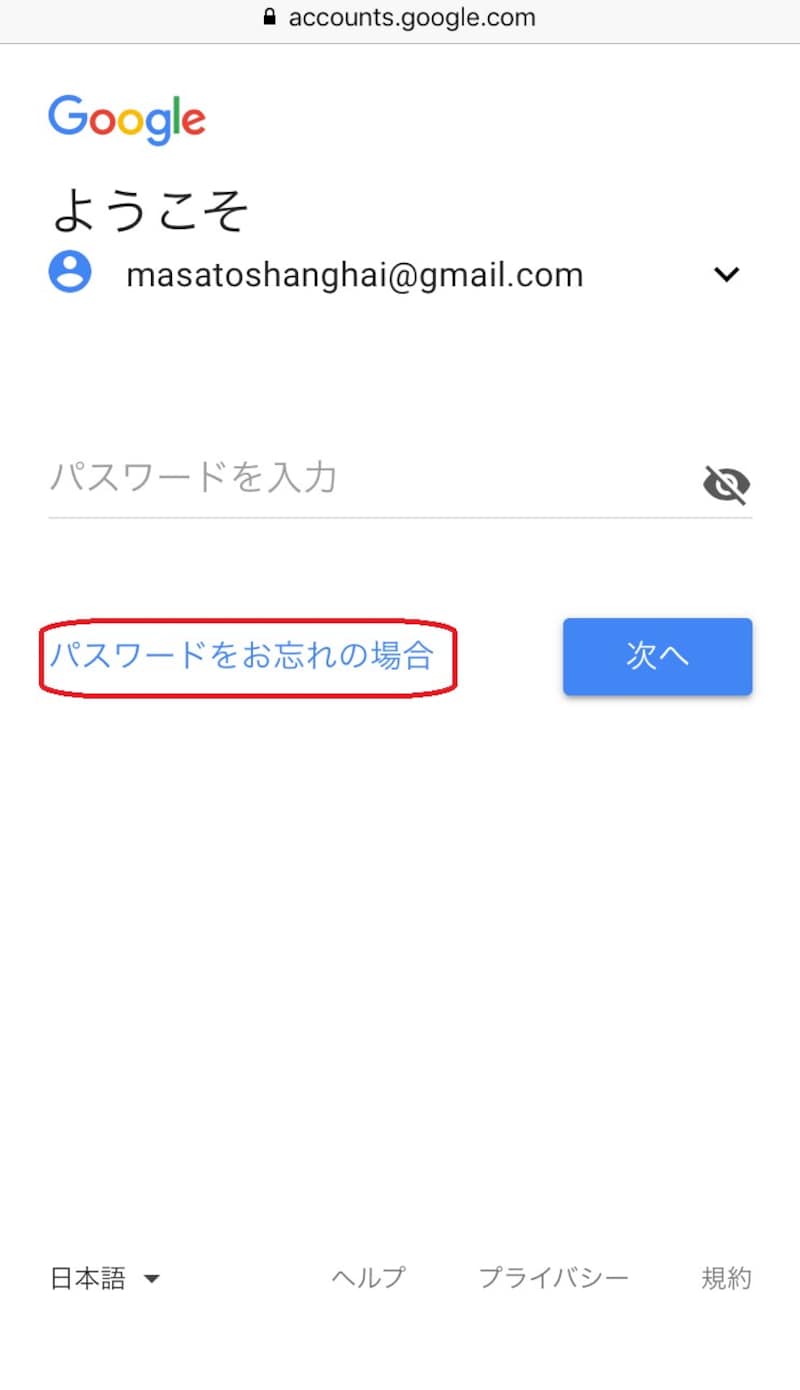Tap the accounts.google.com address bar

pos(400,18)
